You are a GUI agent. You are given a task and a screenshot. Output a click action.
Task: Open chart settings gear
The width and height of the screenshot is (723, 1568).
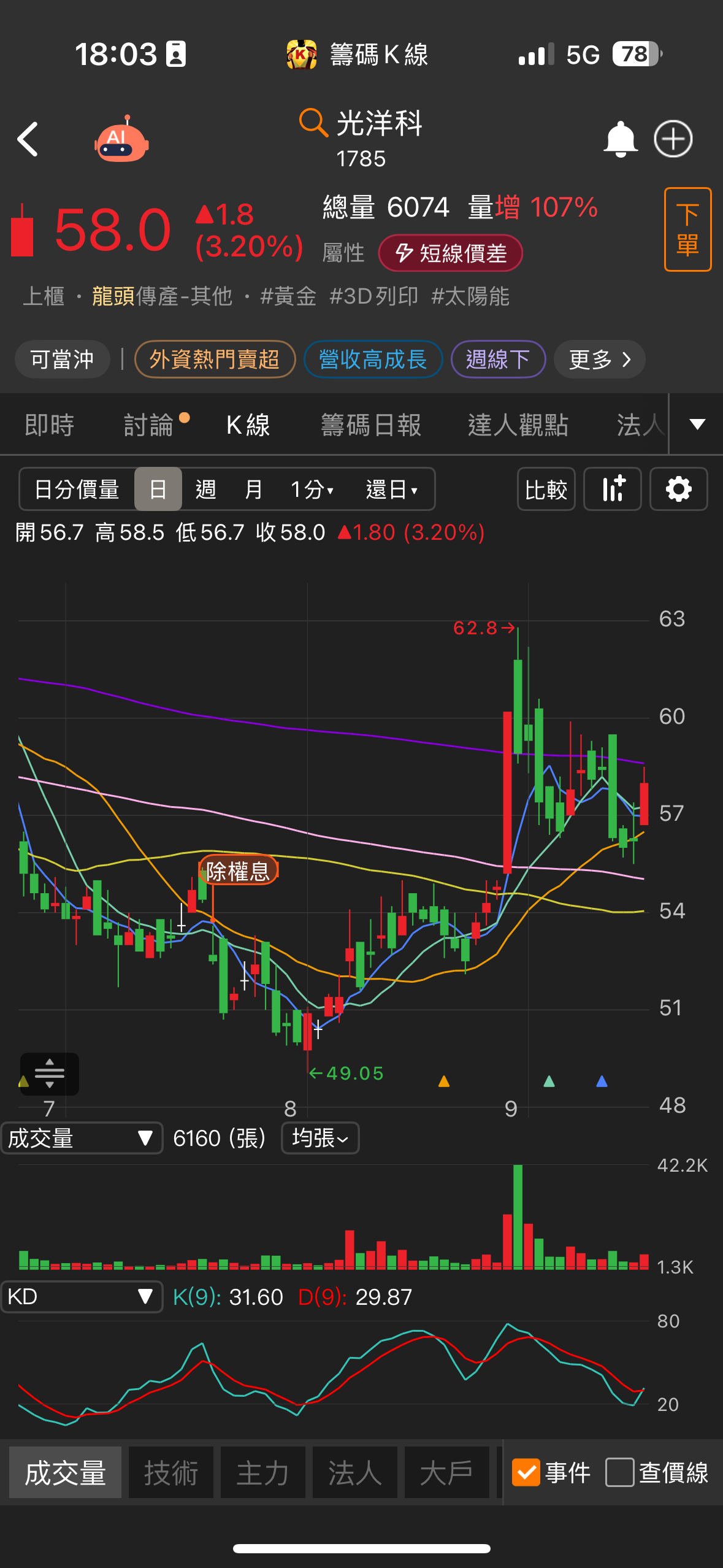(x=678, y=489)
